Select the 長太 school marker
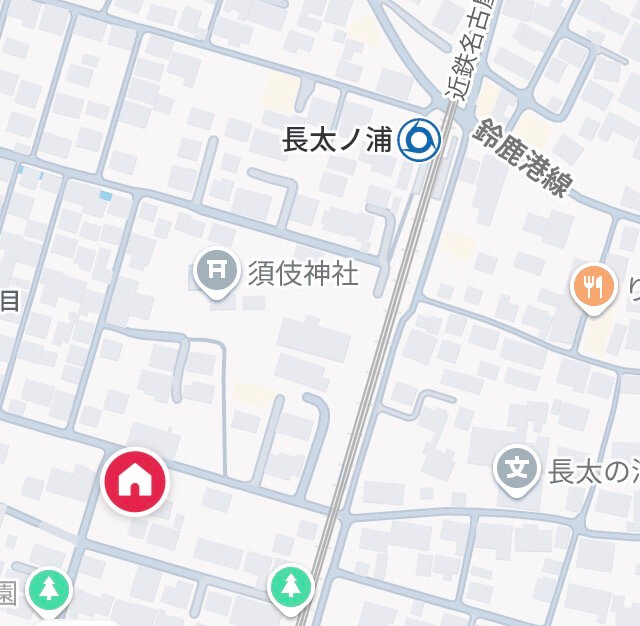640x626 pixels. [x=517, y=468]
